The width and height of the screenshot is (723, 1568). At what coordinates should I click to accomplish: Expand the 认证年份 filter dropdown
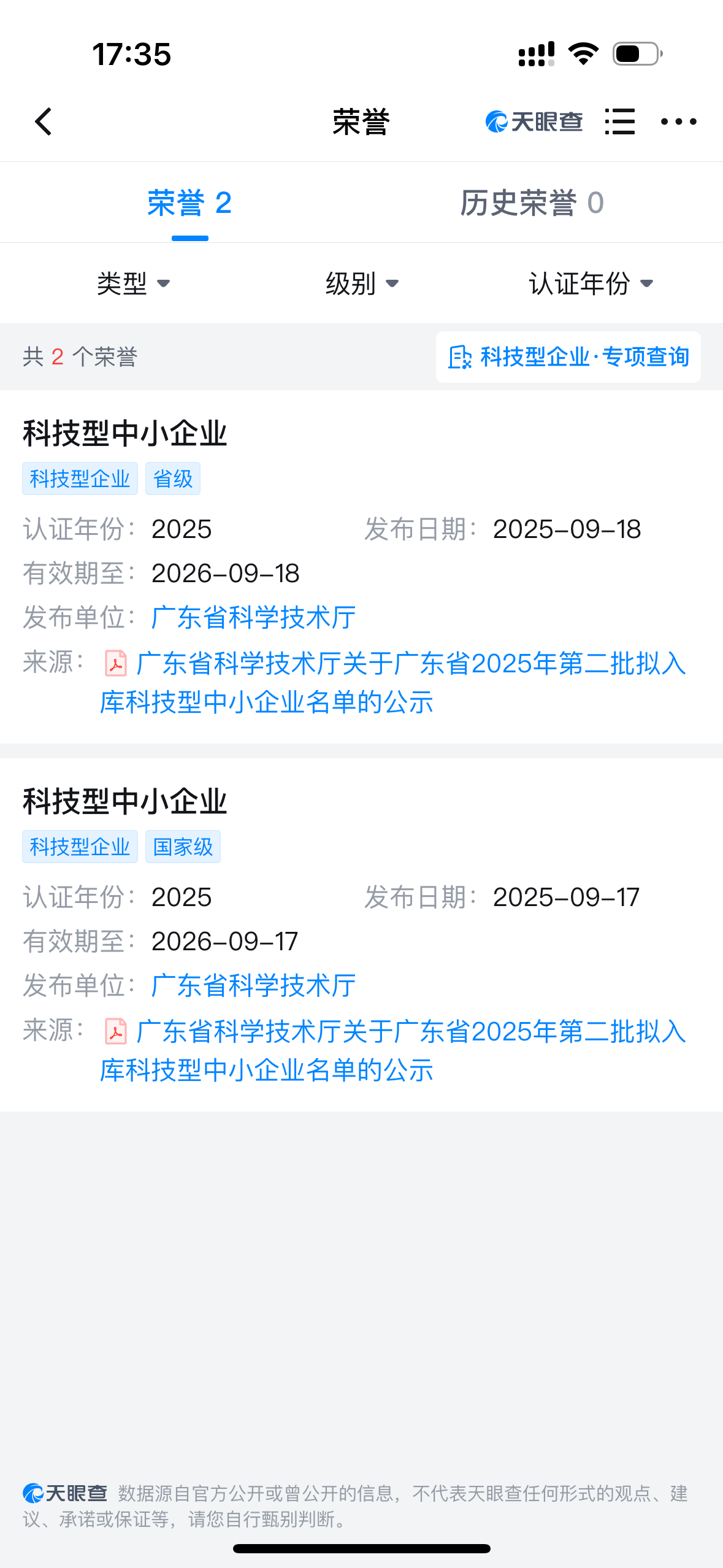[x=591, y=283]
